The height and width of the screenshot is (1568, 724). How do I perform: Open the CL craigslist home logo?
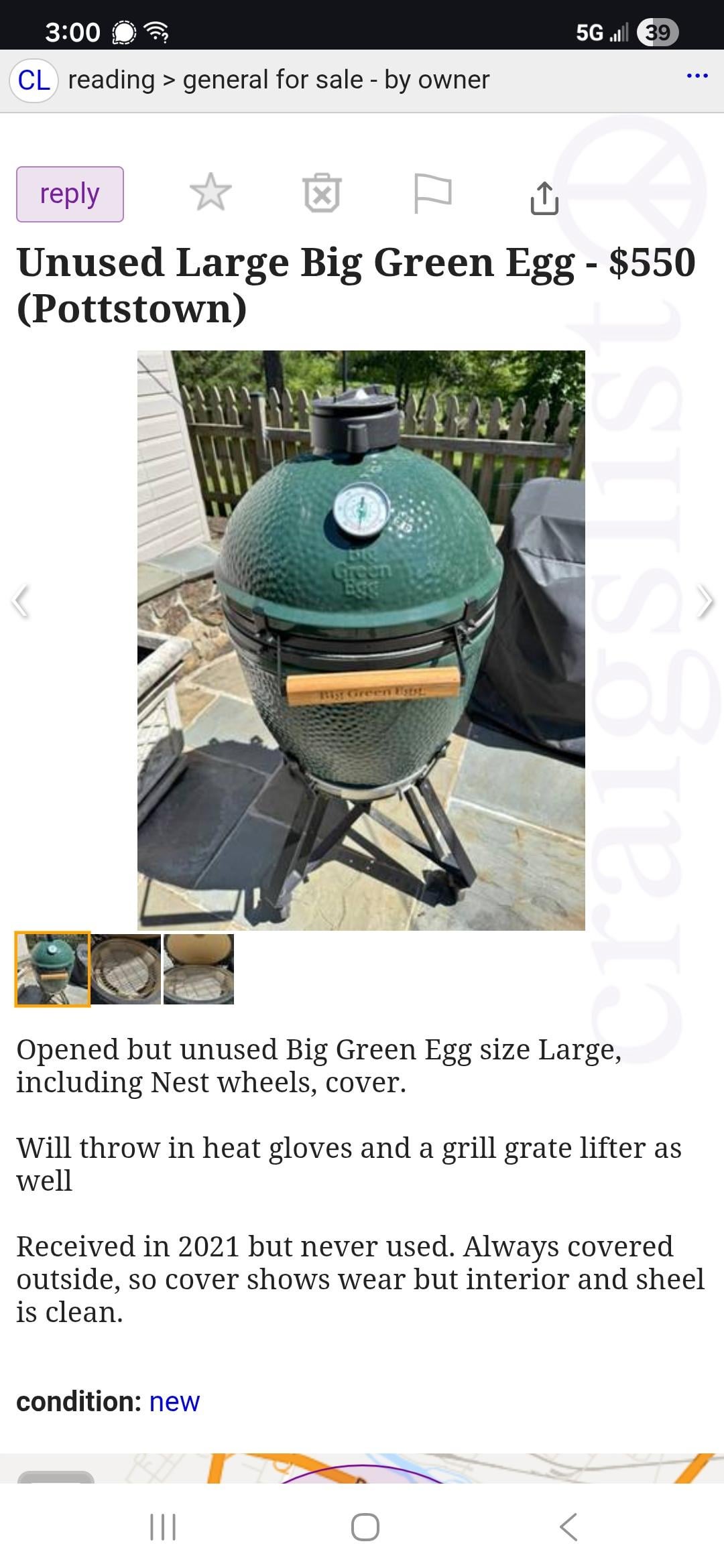point(34,80)
